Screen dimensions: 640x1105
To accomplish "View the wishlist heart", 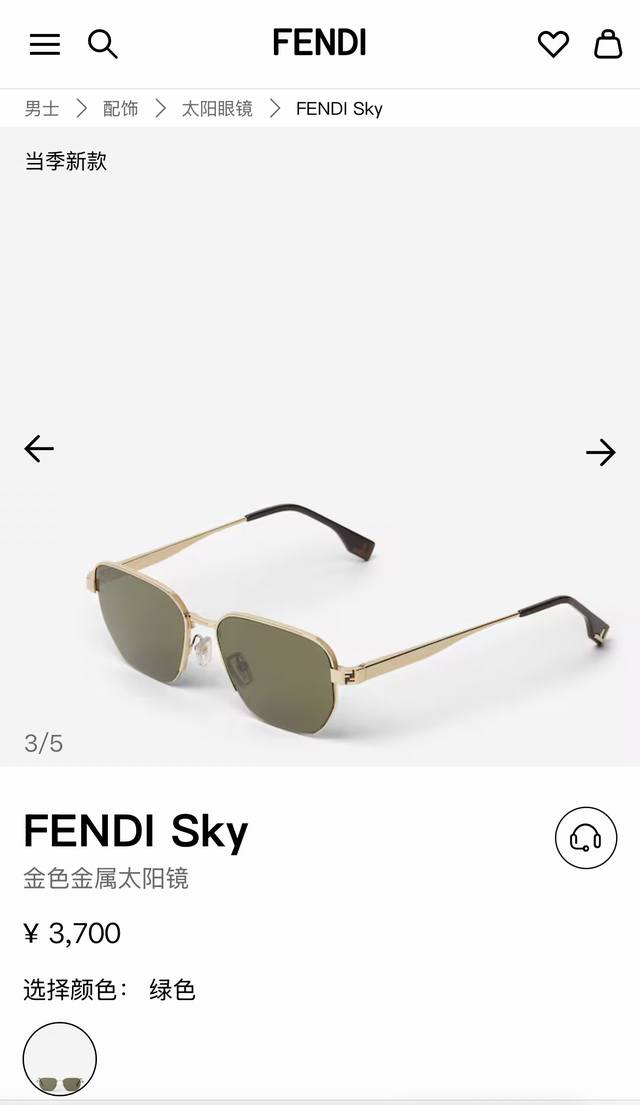I will tap(553, 44).
